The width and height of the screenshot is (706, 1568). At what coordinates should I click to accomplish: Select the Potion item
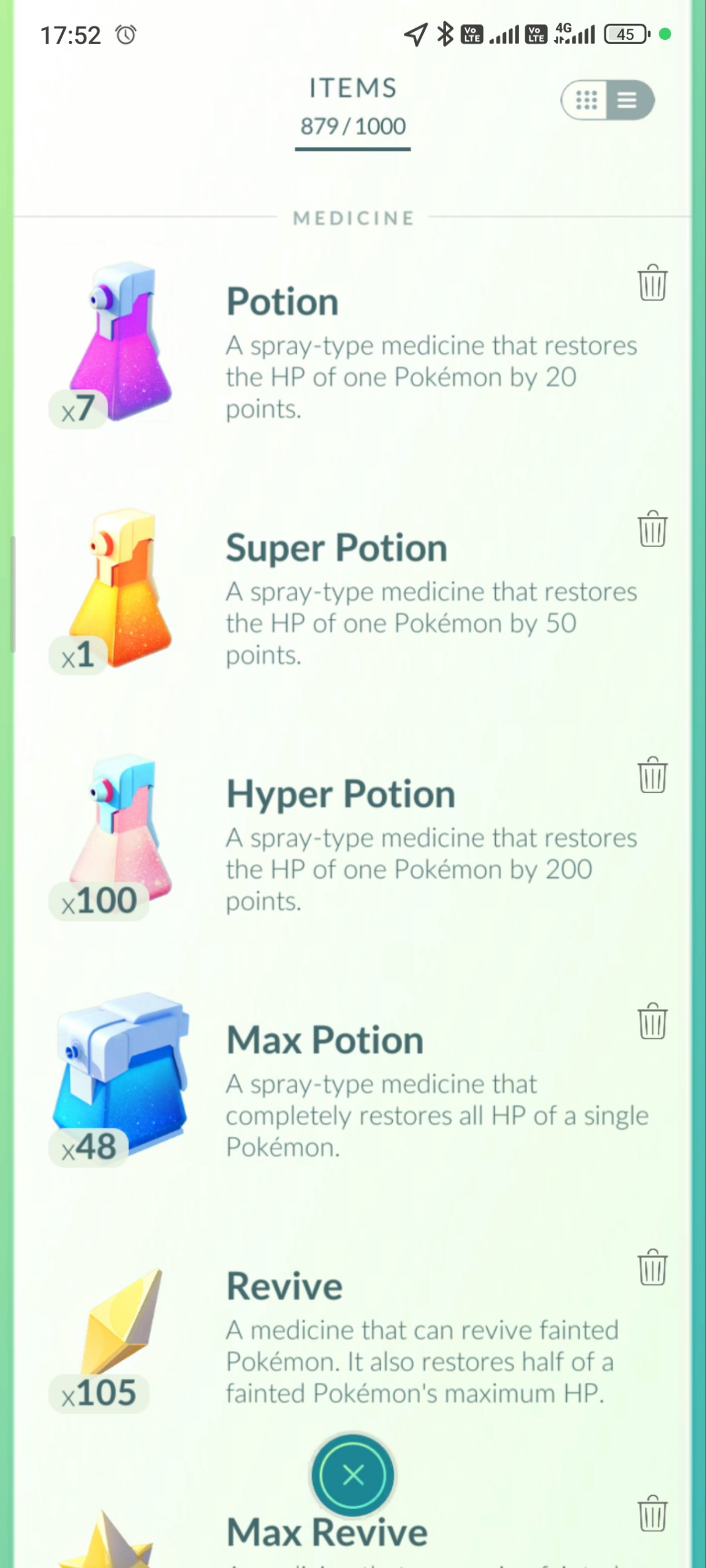click(x=282, y=302)
